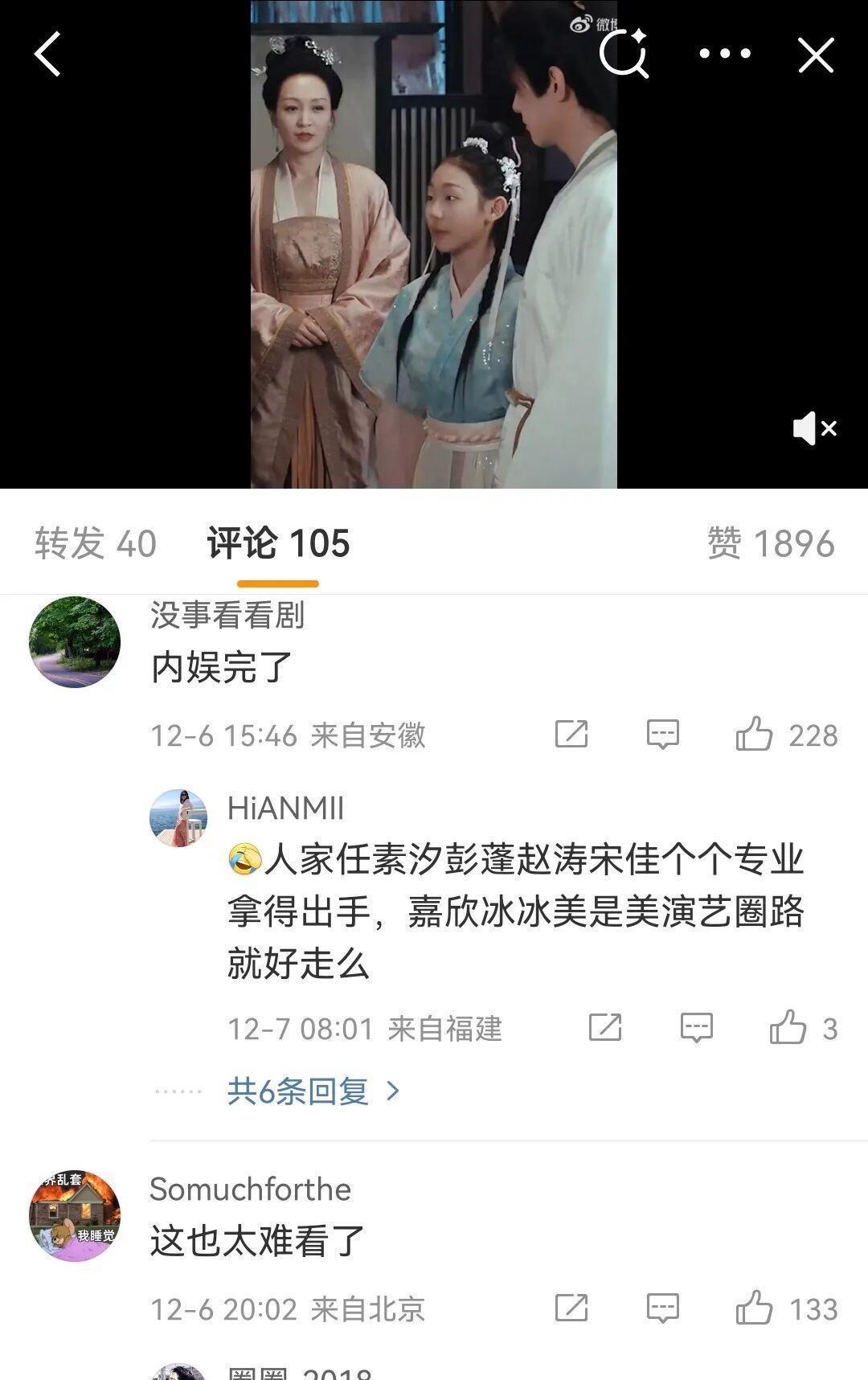Close the video with the X
This screenshot has height=1380, width=868.
pos(816,55)
